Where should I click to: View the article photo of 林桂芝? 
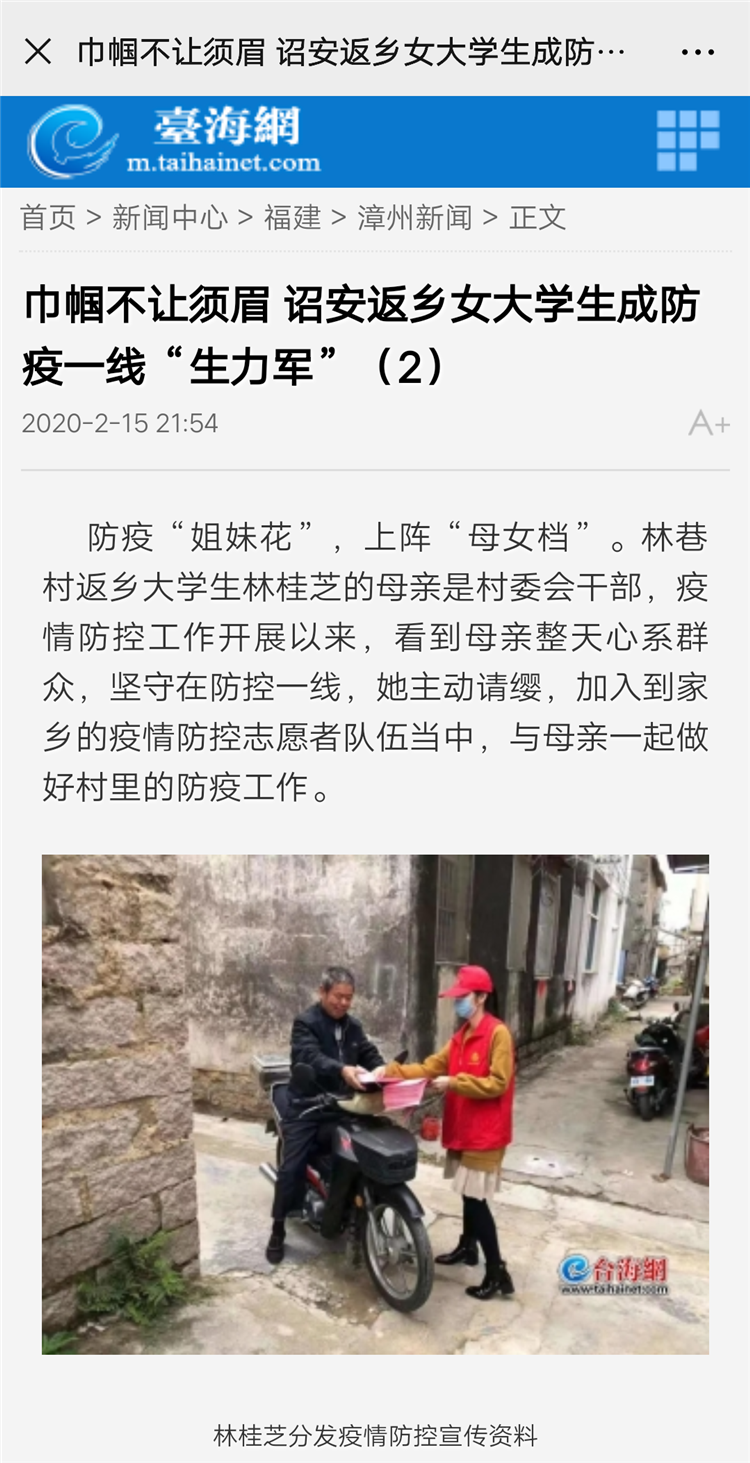(x=375, y=1104)
